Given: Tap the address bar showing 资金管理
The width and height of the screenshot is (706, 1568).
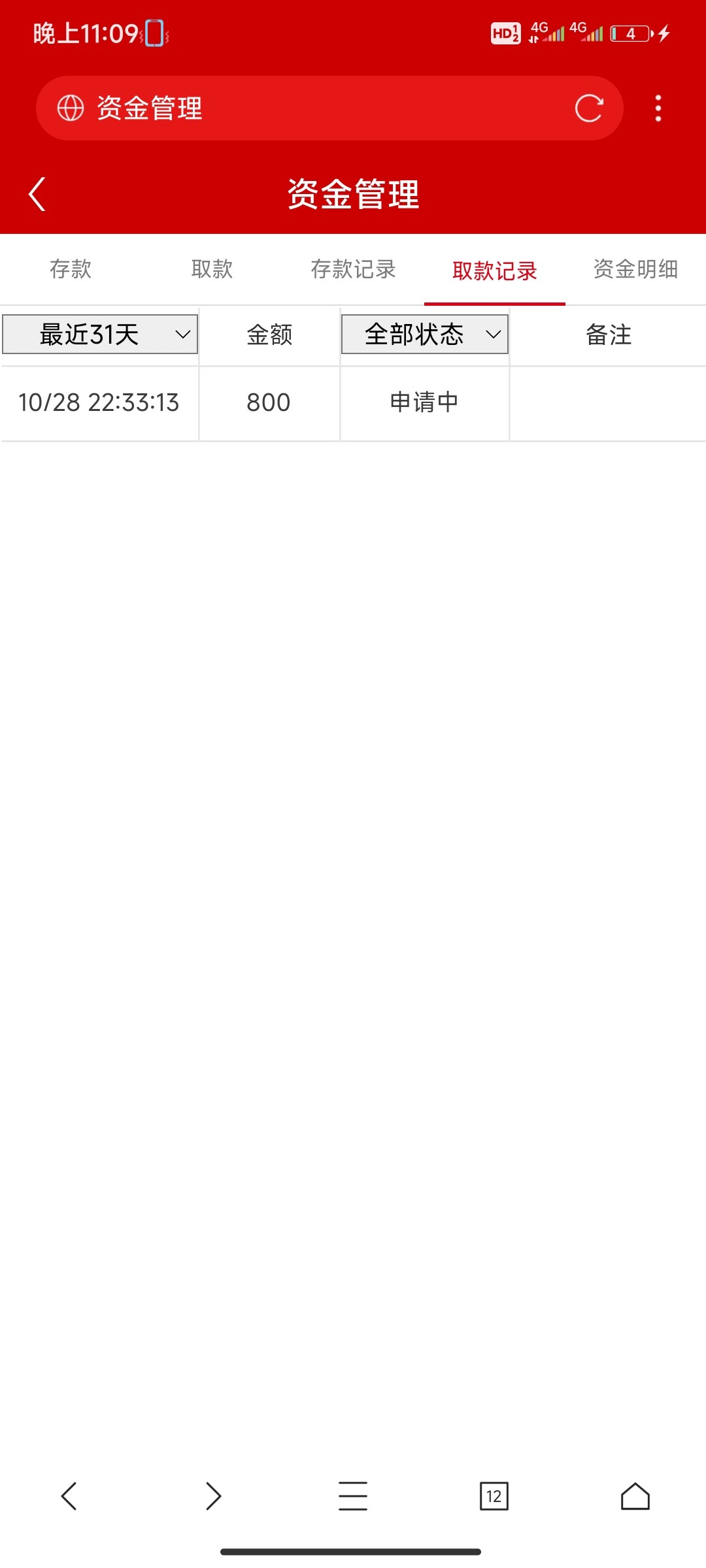Looking at the screenshot, I should click(x=314, y=108).
